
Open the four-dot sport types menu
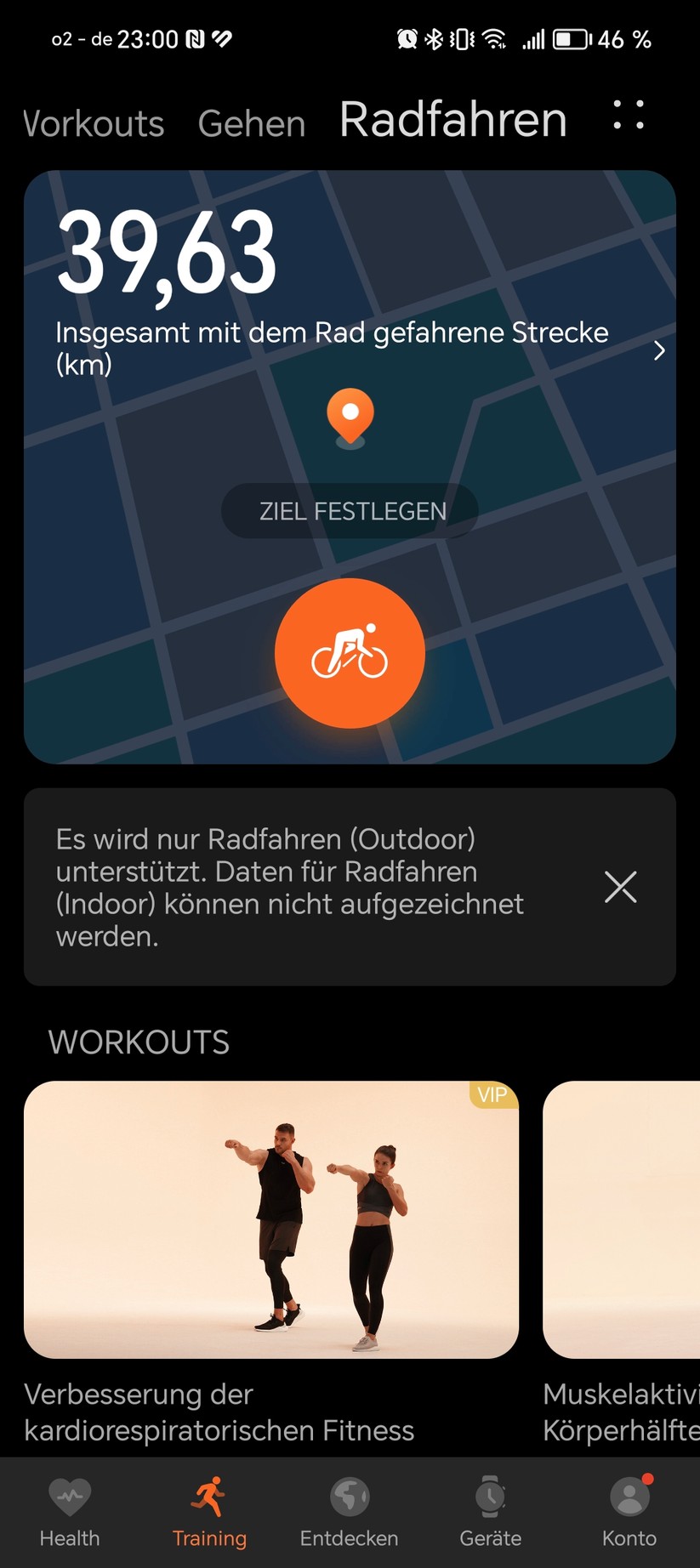(x=629, y=116)
